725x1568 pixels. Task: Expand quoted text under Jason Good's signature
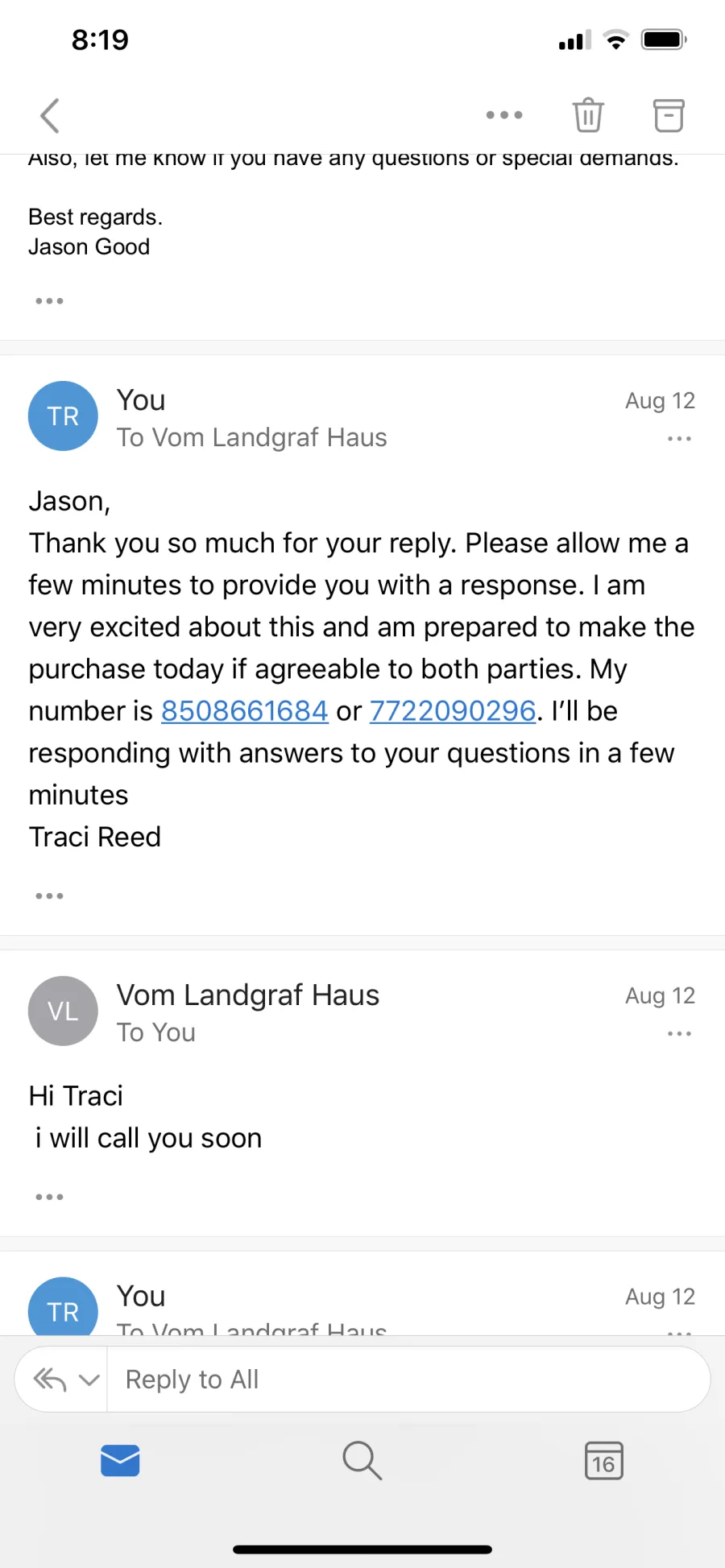[49, 300]
